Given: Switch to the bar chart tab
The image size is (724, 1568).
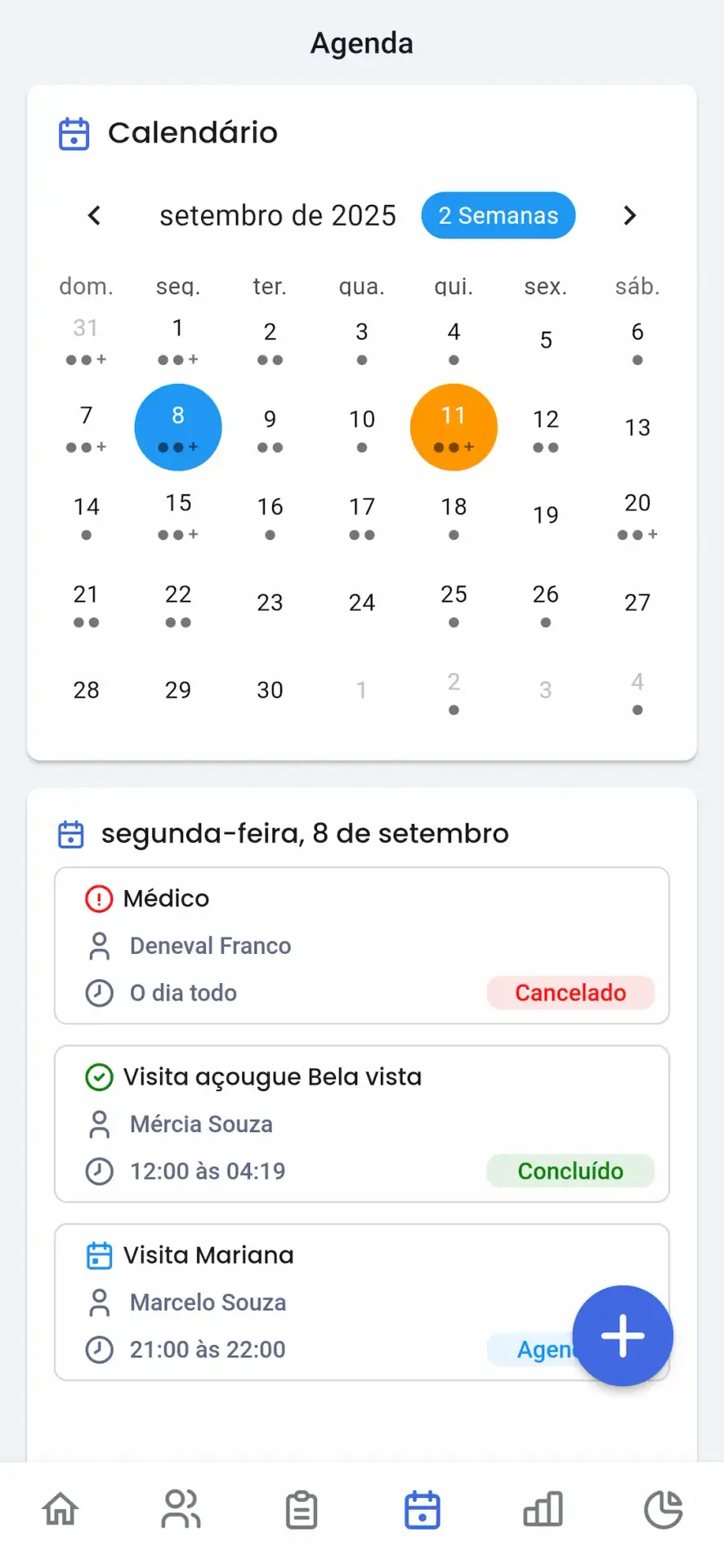Looking at the screenshot, I should (543, 1509).
